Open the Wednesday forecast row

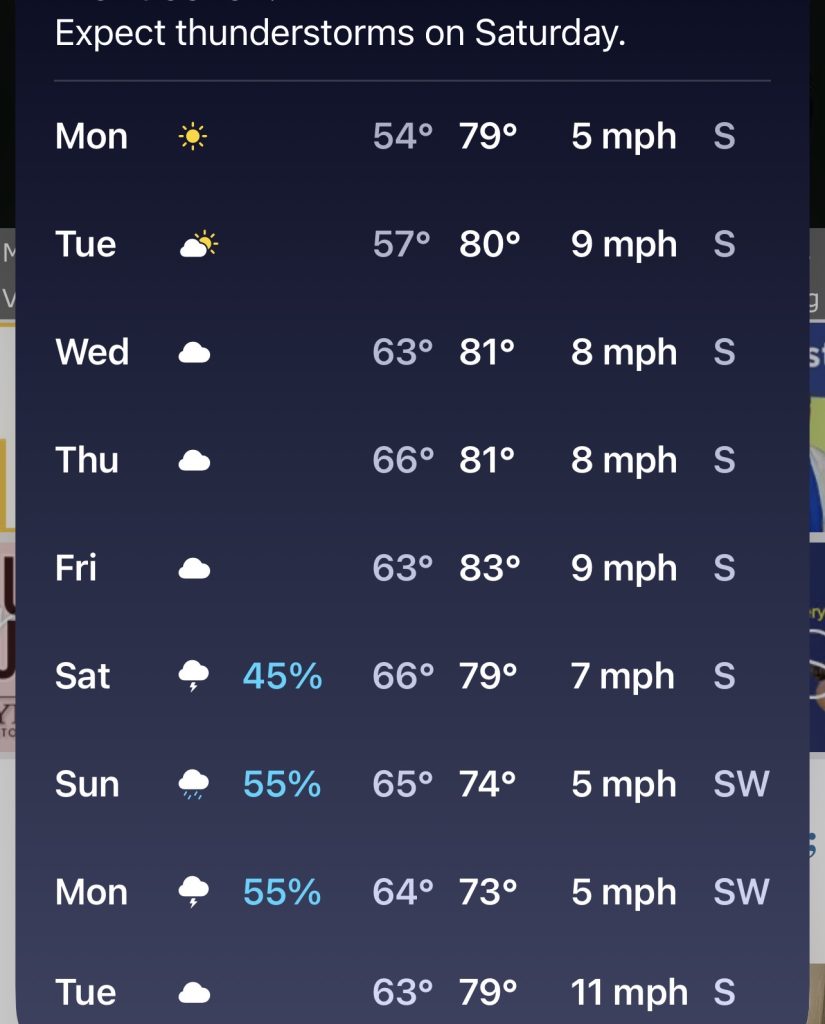coord(412,352)
